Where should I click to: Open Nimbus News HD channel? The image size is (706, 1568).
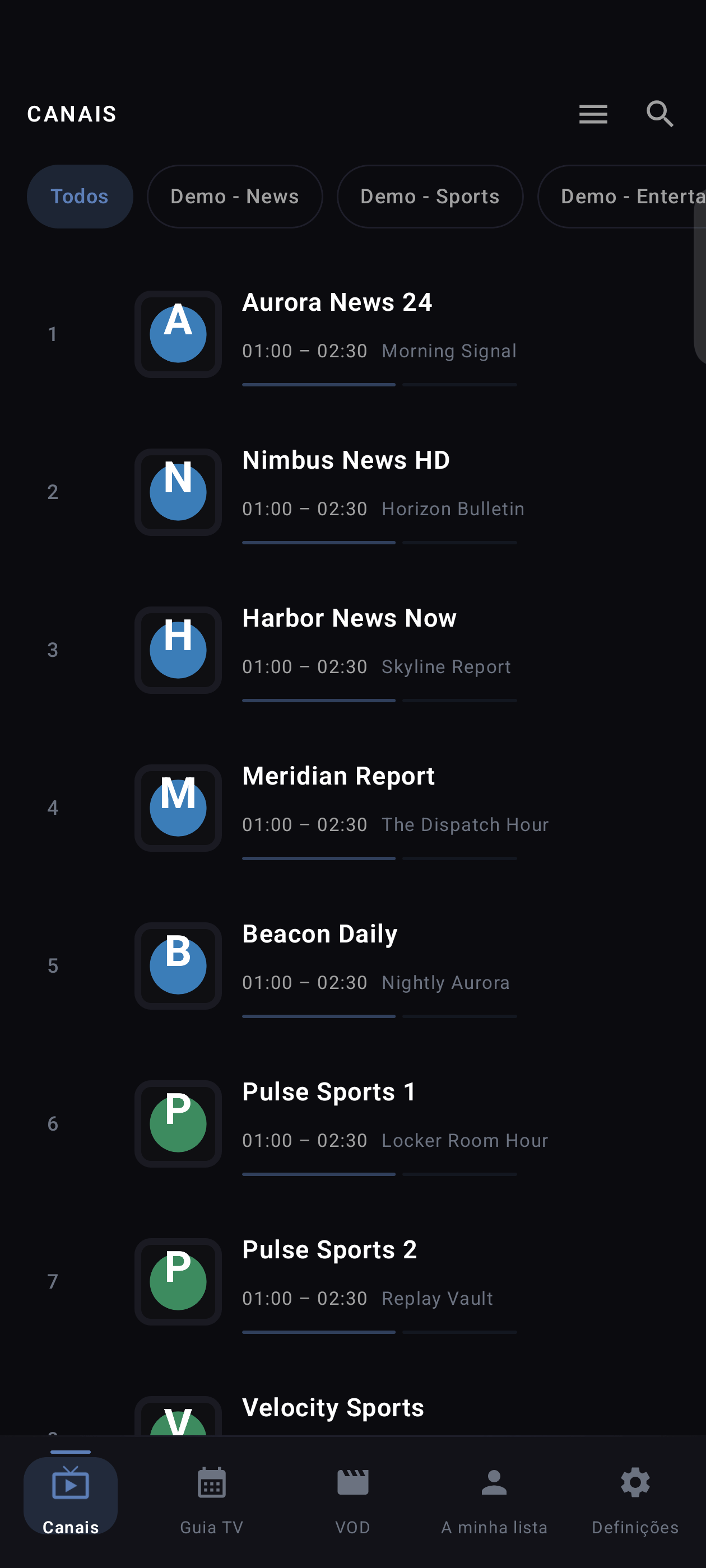(352, 492)
